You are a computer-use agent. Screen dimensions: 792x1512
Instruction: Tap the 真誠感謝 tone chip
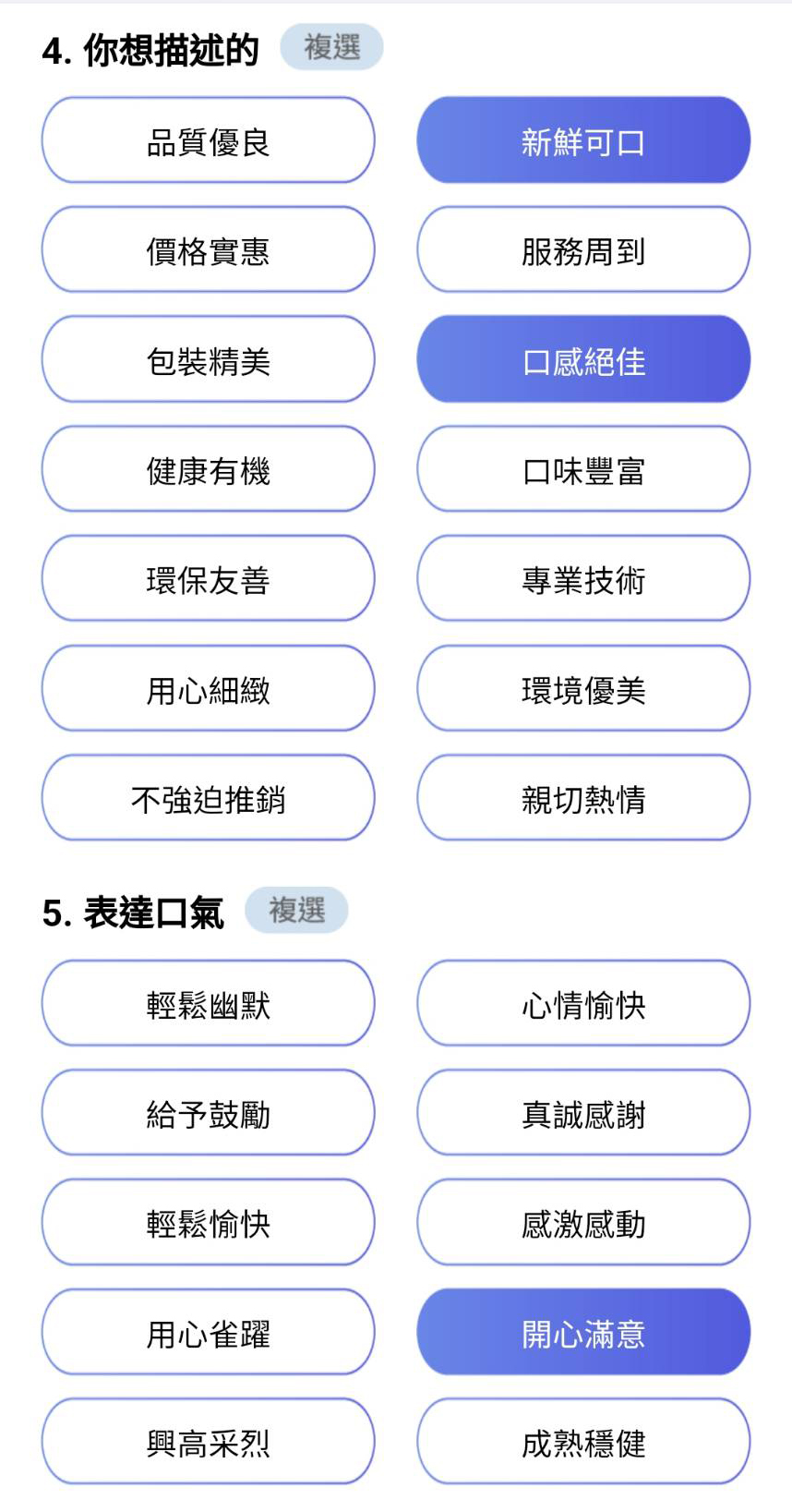coord(583,1113)
